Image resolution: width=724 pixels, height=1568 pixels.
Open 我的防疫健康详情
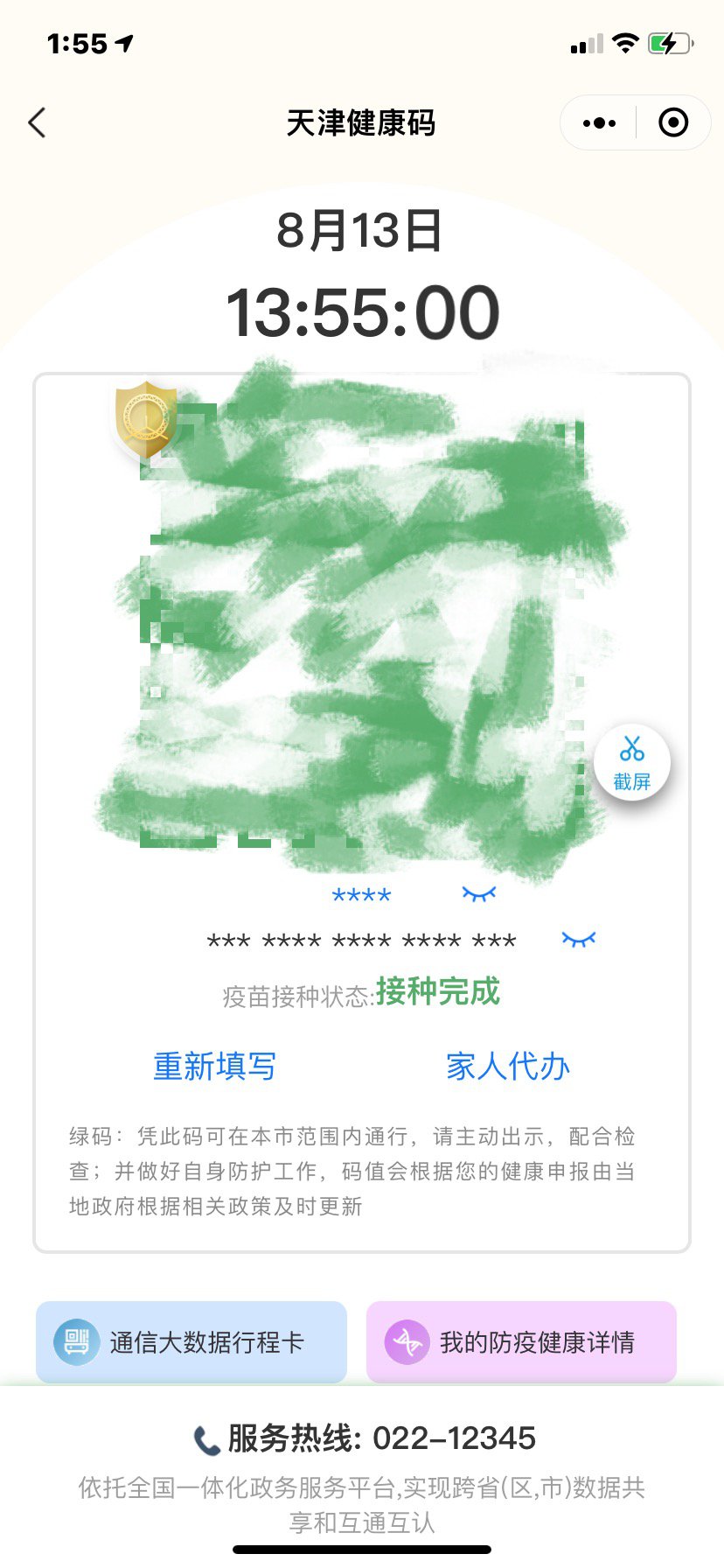[521, 1341]
